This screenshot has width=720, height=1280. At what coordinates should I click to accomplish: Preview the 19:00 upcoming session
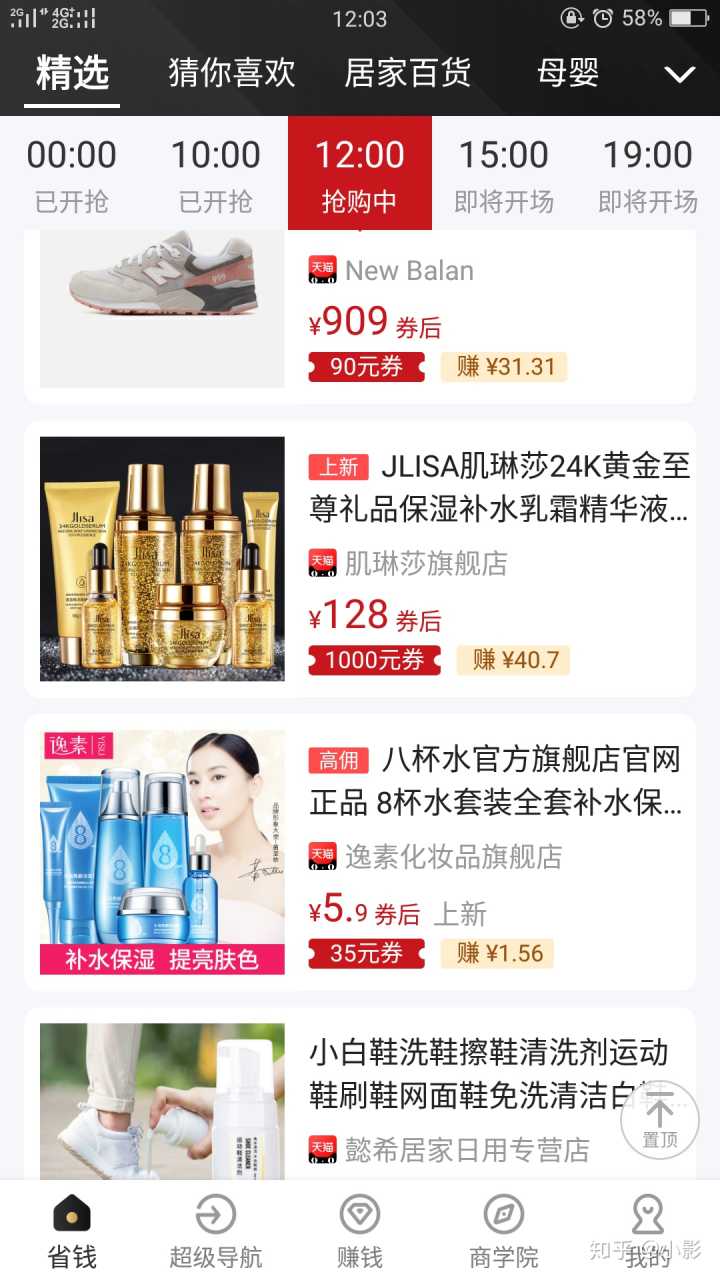(648, 173)
